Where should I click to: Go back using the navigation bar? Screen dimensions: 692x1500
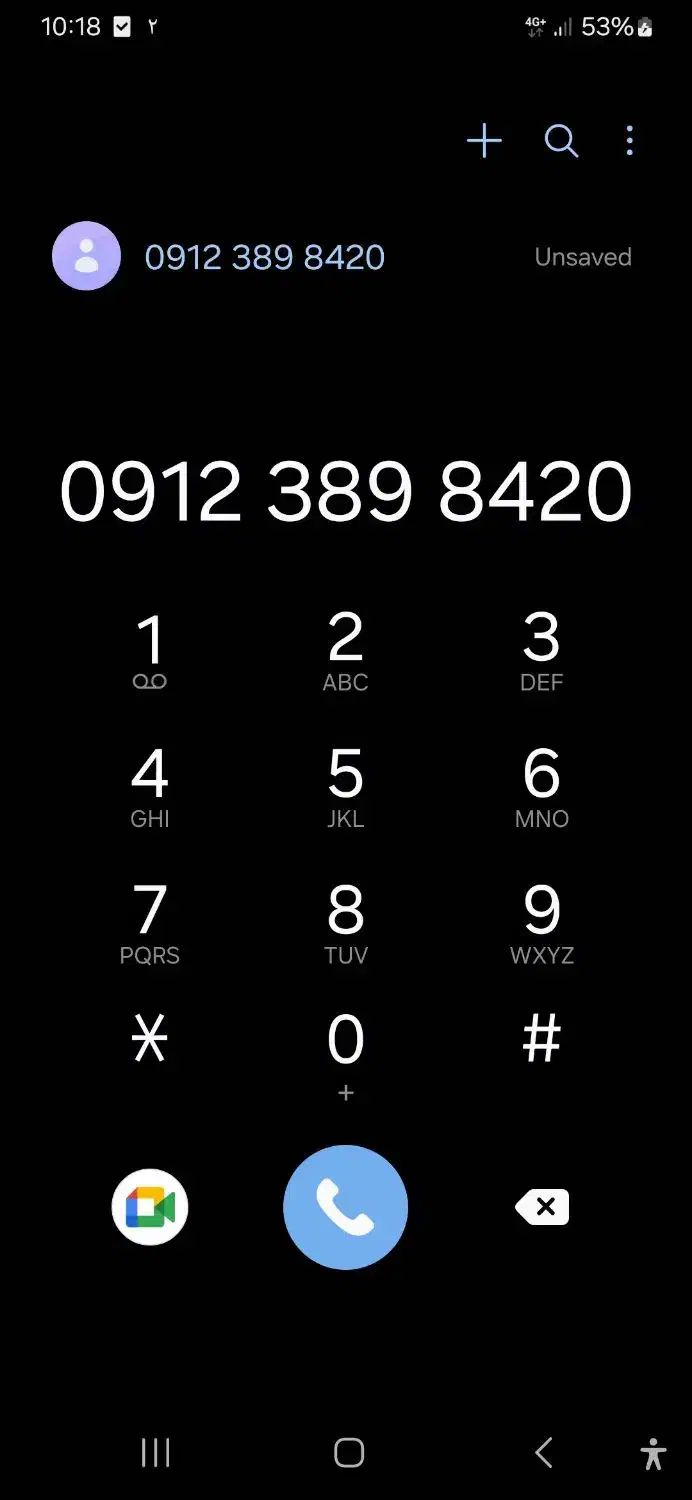tap(543, 1453)
